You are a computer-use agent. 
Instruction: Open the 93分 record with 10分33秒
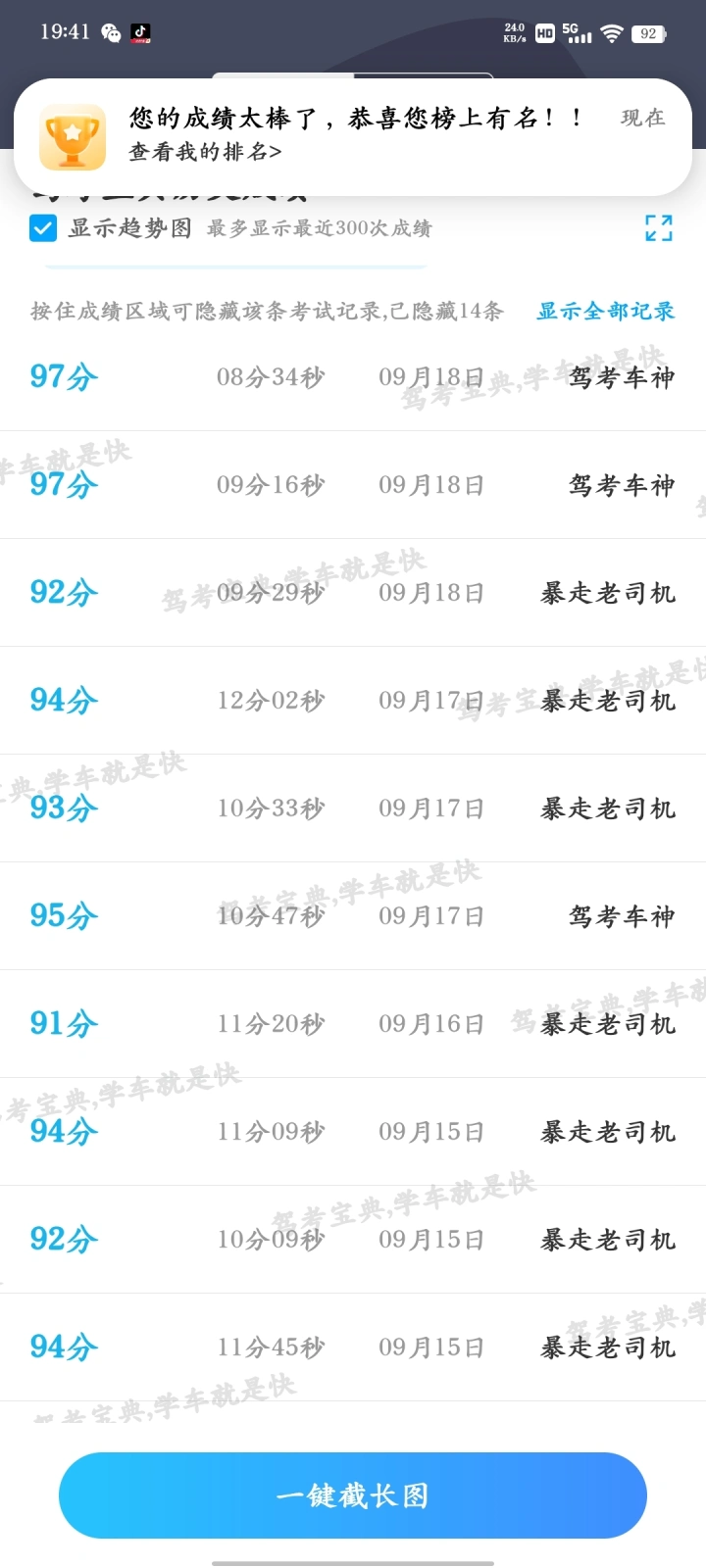click(x=353, y=808)
